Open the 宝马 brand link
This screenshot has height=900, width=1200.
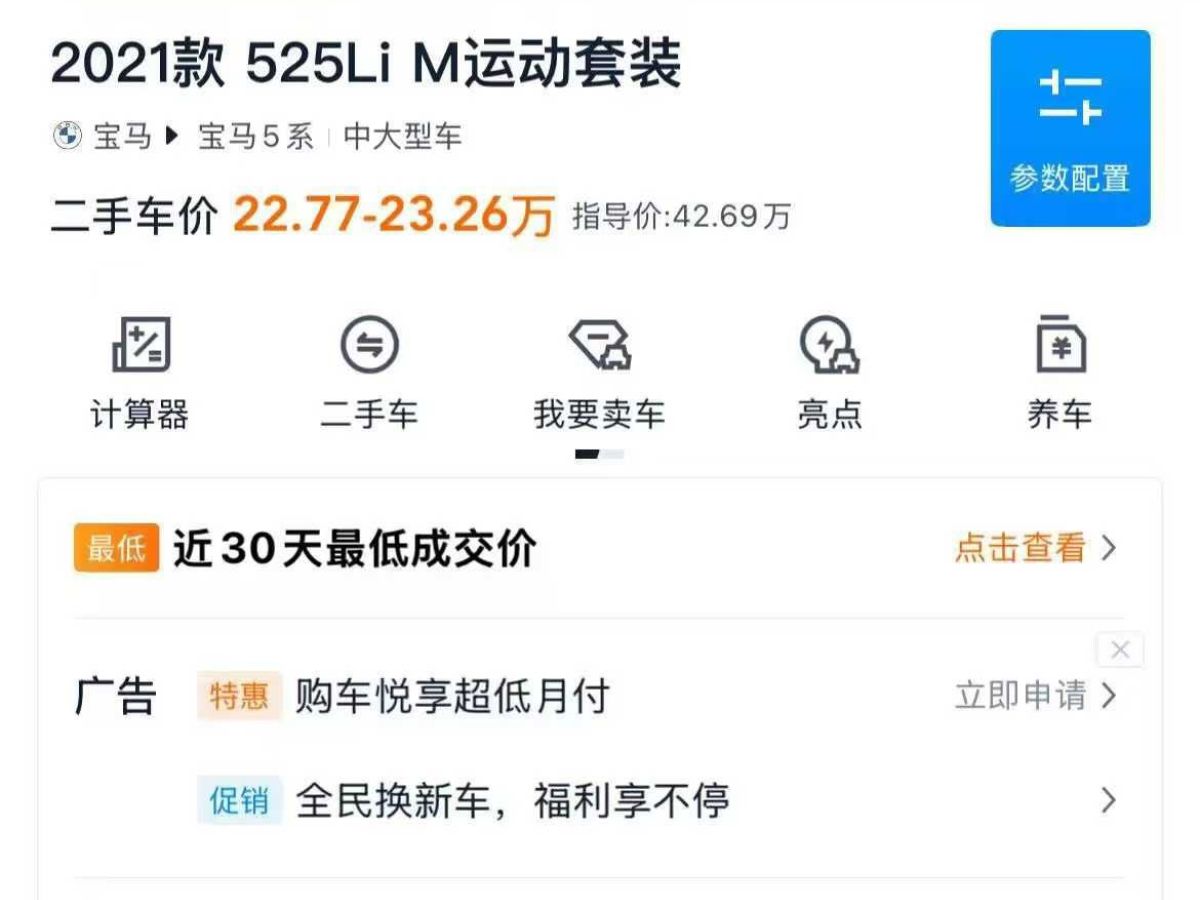[120, 137]
